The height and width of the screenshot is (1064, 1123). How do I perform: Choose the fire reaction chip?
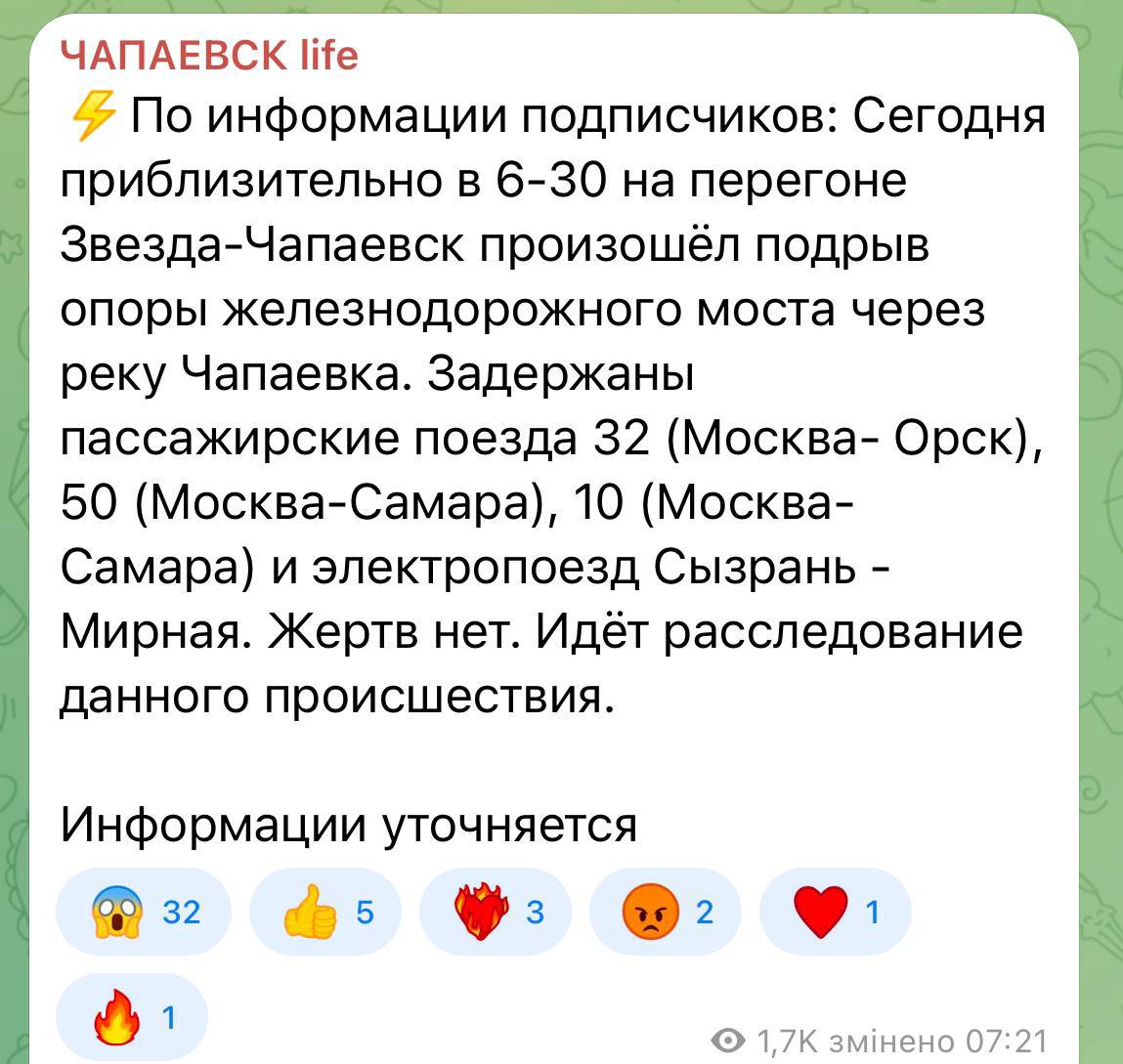click(x=133, y=1018)
